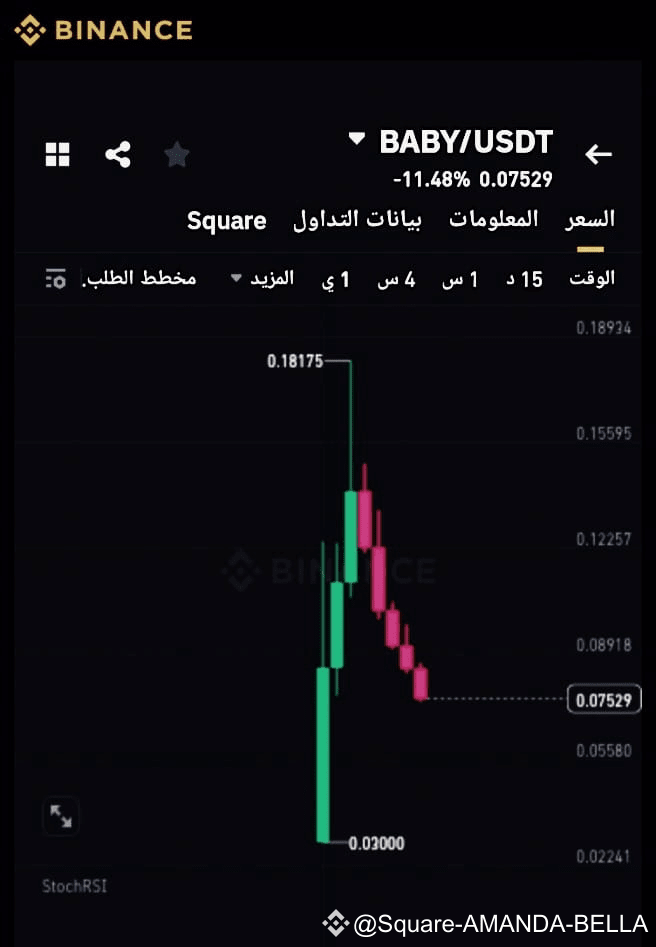656x947 pixels.
Task: Switch to the Square tab
Action: click(x=227, y=220)
